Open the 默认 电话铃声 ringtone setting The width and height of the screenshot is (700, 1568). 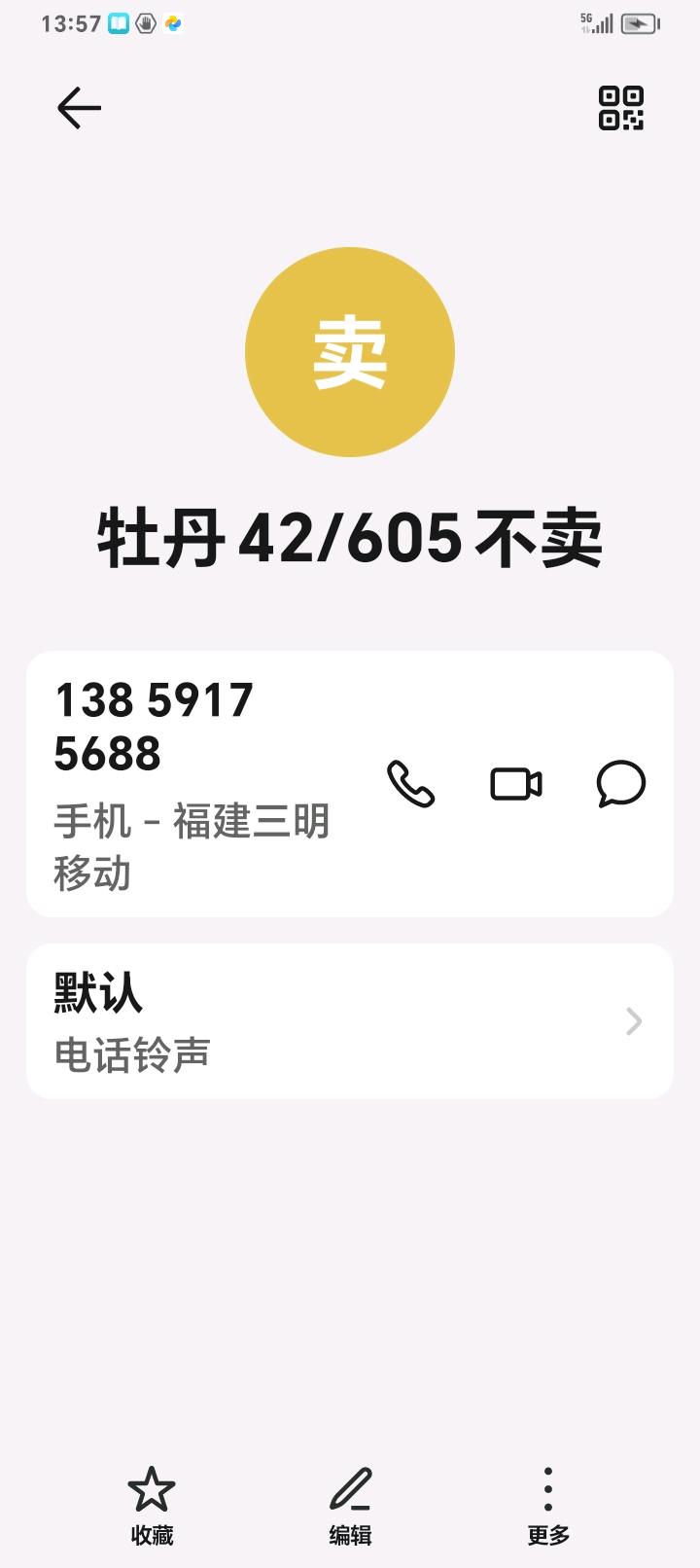click(x=350, y=1021)
